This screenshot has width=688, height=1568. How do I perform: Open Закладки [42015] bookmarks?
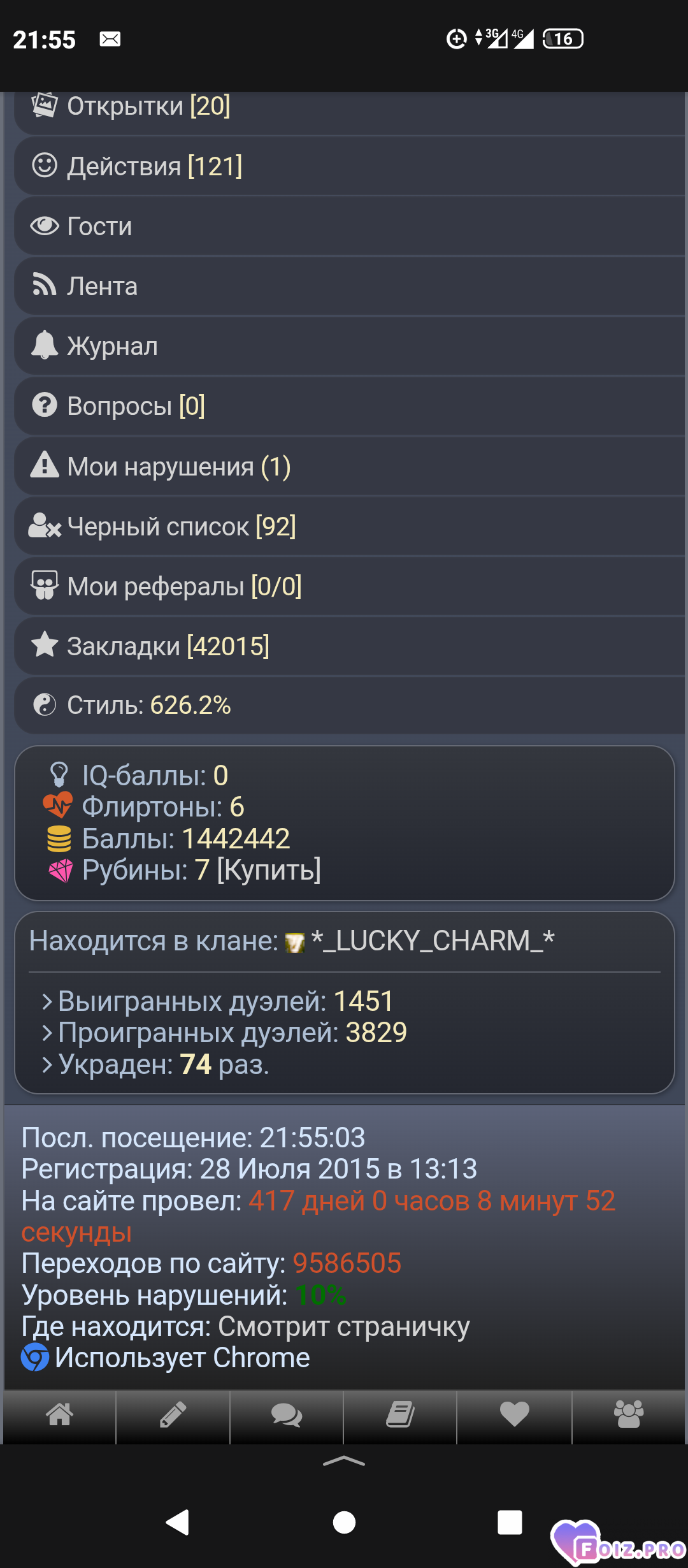(x=168, y=646)
